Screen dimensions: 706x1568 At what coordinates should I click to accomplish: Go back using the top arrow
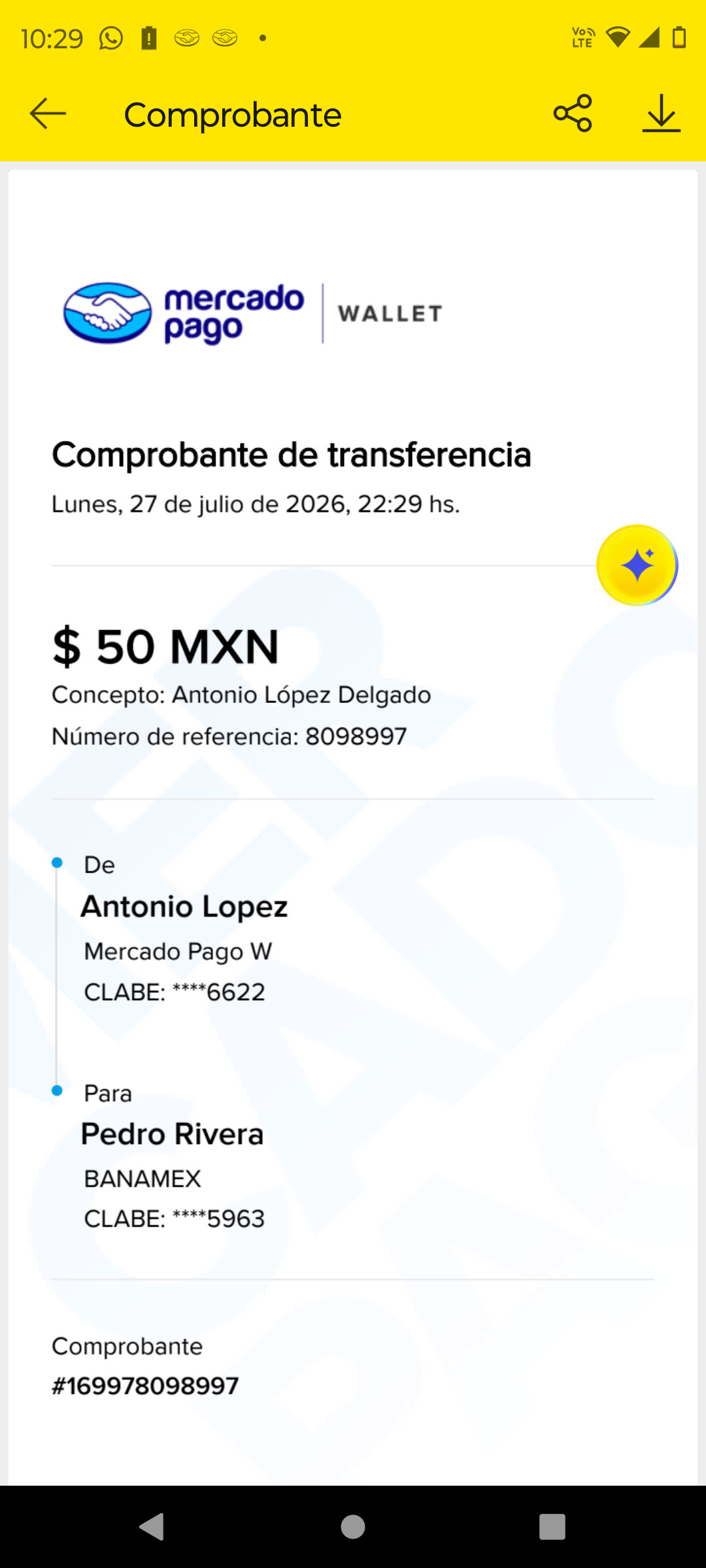point(48,114)
